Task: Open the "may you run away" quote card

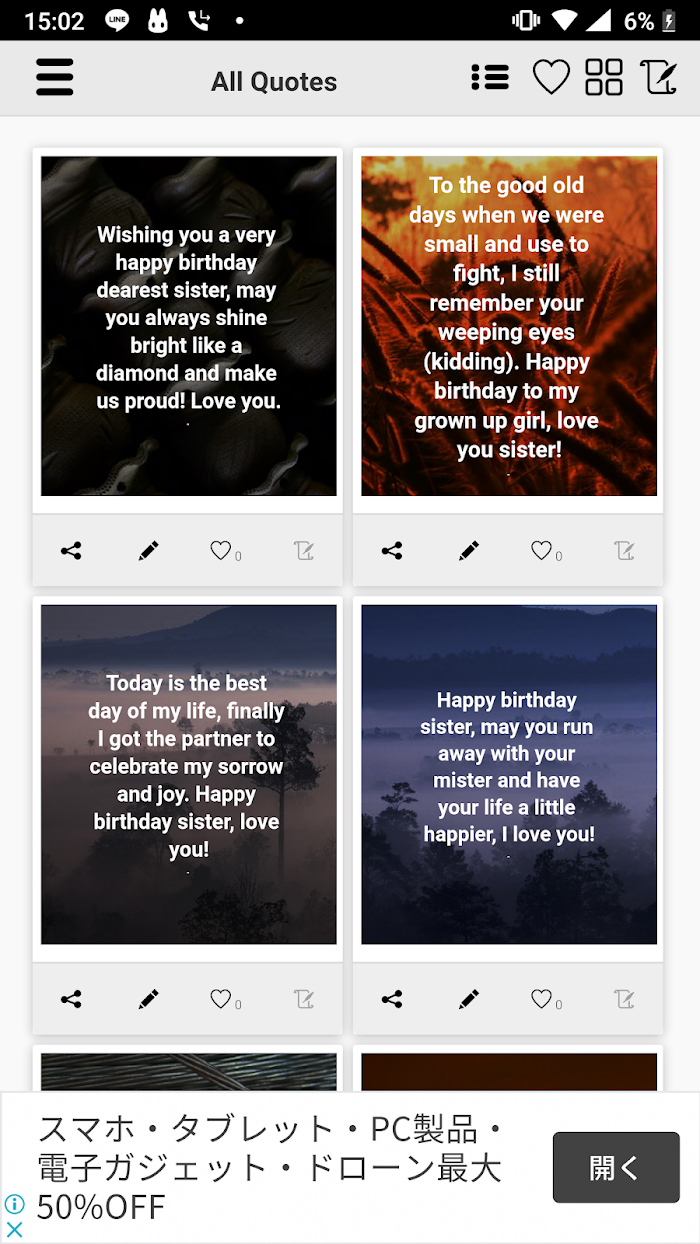Action: (x=509, y=774)
